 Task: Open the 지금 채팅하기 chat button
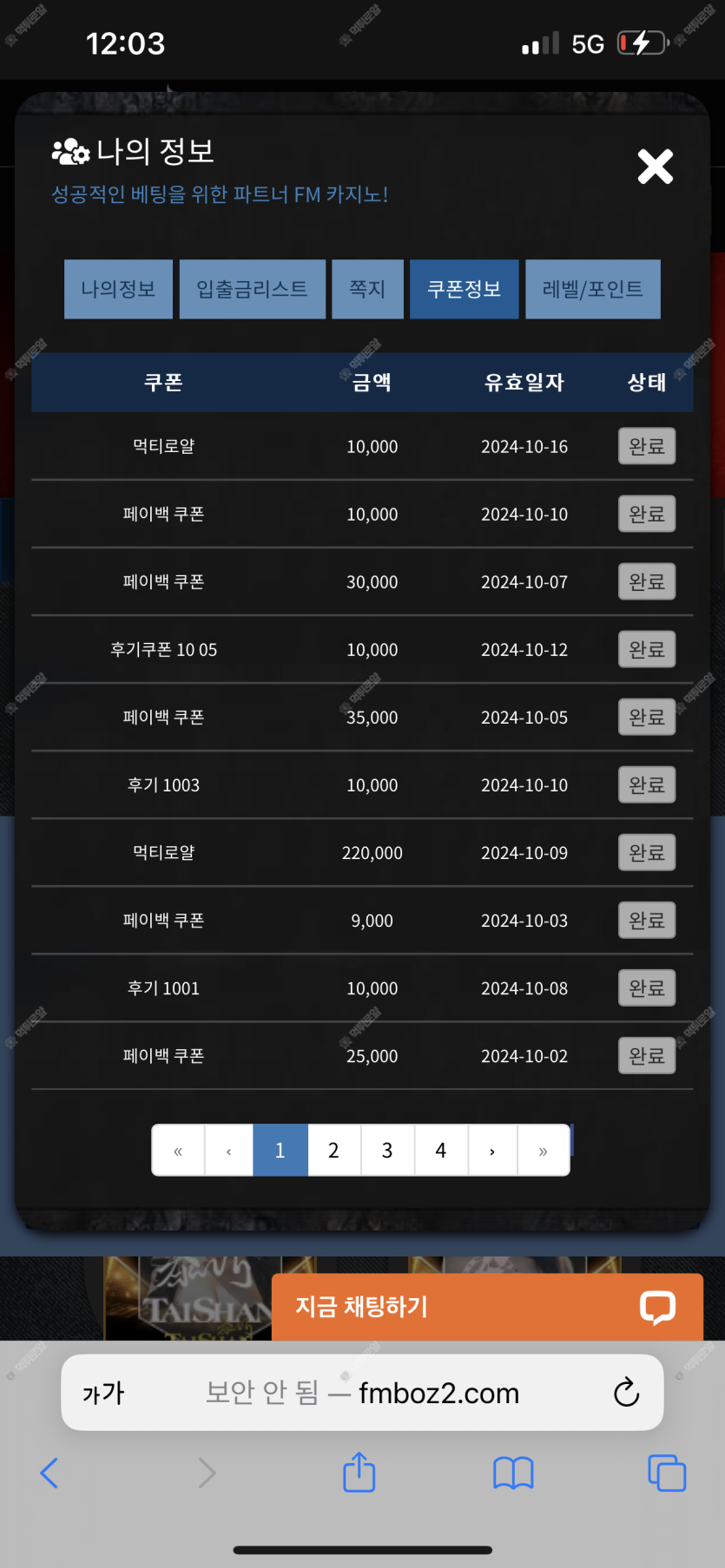(x=487, y=1307)
